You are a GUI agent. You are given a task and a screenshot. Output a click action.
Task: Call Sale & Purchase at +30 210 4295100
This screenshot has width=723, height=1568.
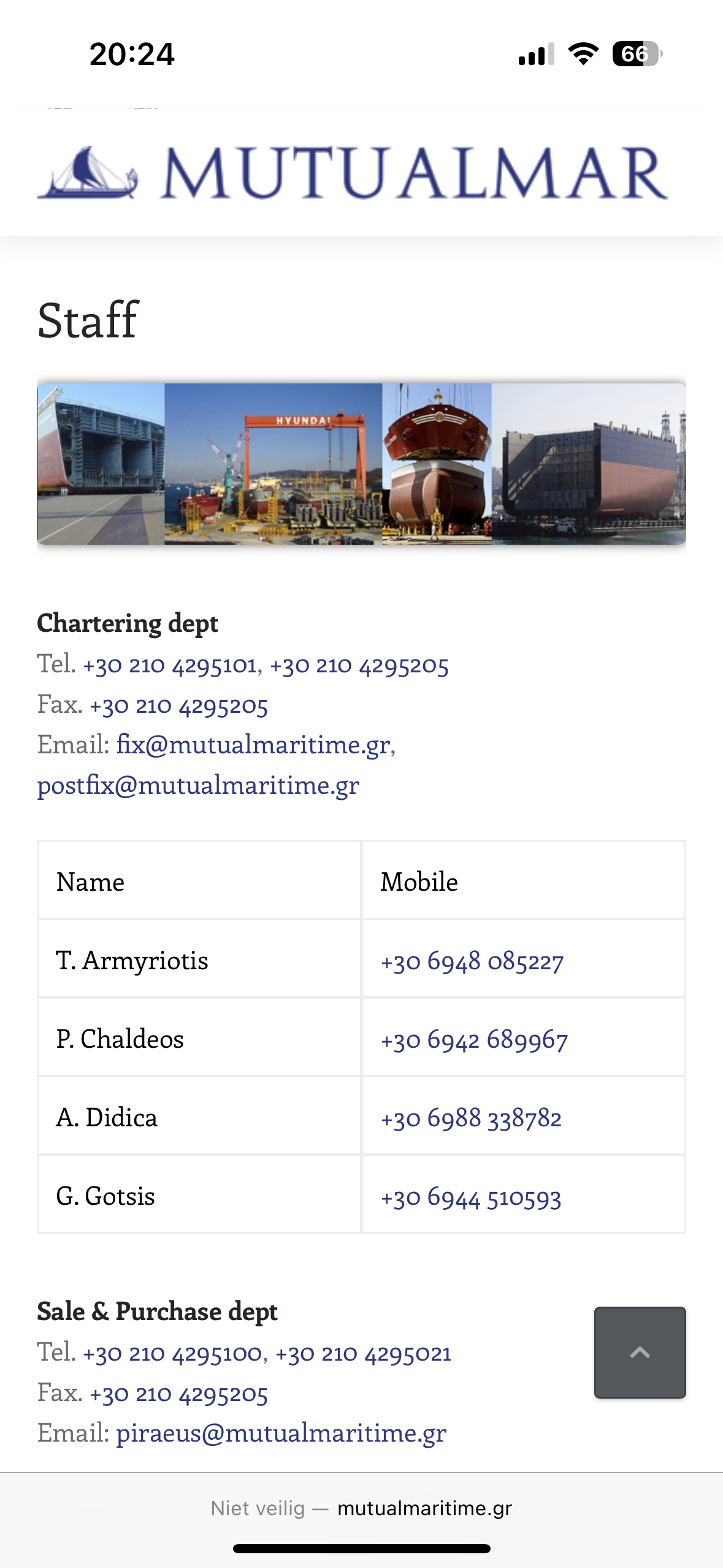[x=172, y=1353]
